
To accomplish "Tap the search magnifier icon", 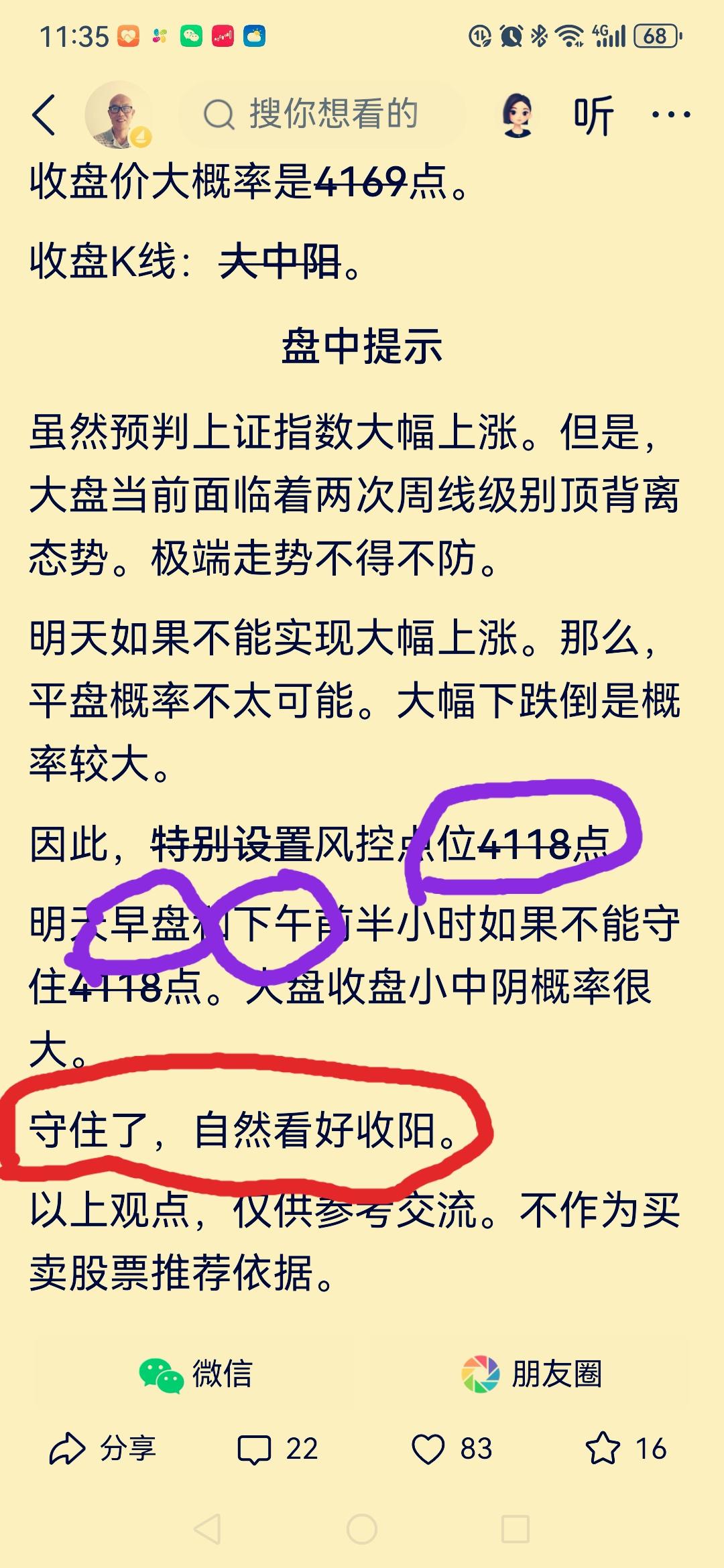I will (219, 115).
